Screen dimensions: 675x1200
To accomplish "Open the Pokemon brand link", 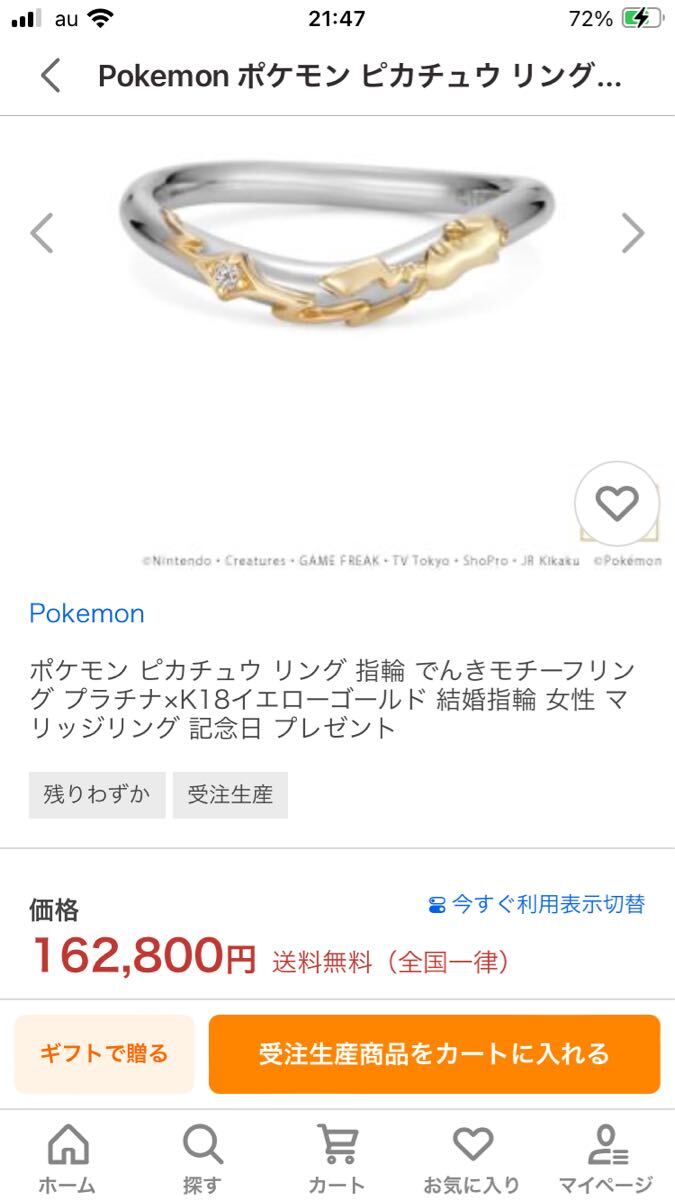I will click(87, 613).
